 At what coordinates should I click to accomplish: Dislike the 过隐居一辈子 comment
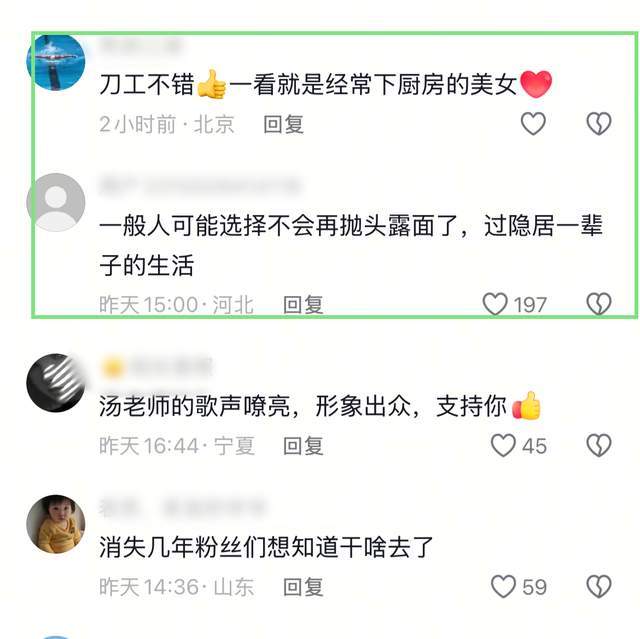click(x=598, y=304)
